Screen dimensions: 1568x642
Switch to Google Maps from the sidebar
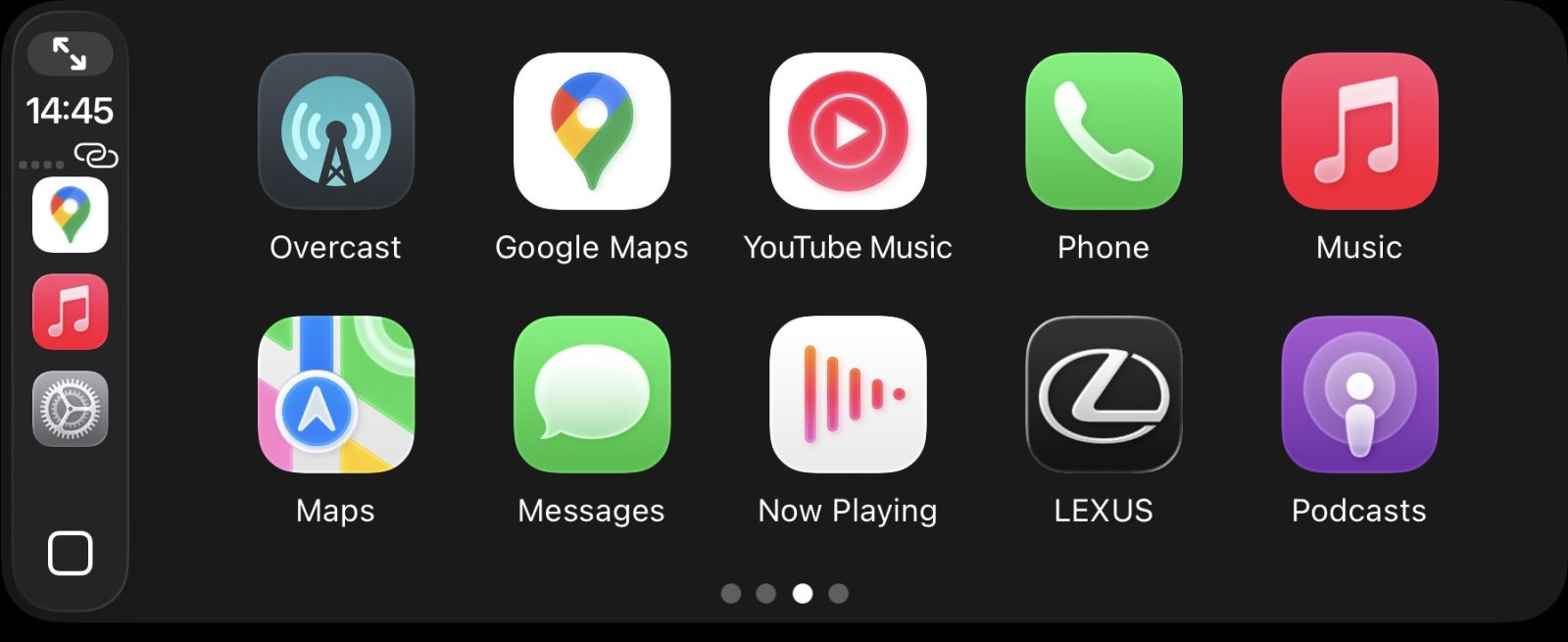[x=70, y=216]
